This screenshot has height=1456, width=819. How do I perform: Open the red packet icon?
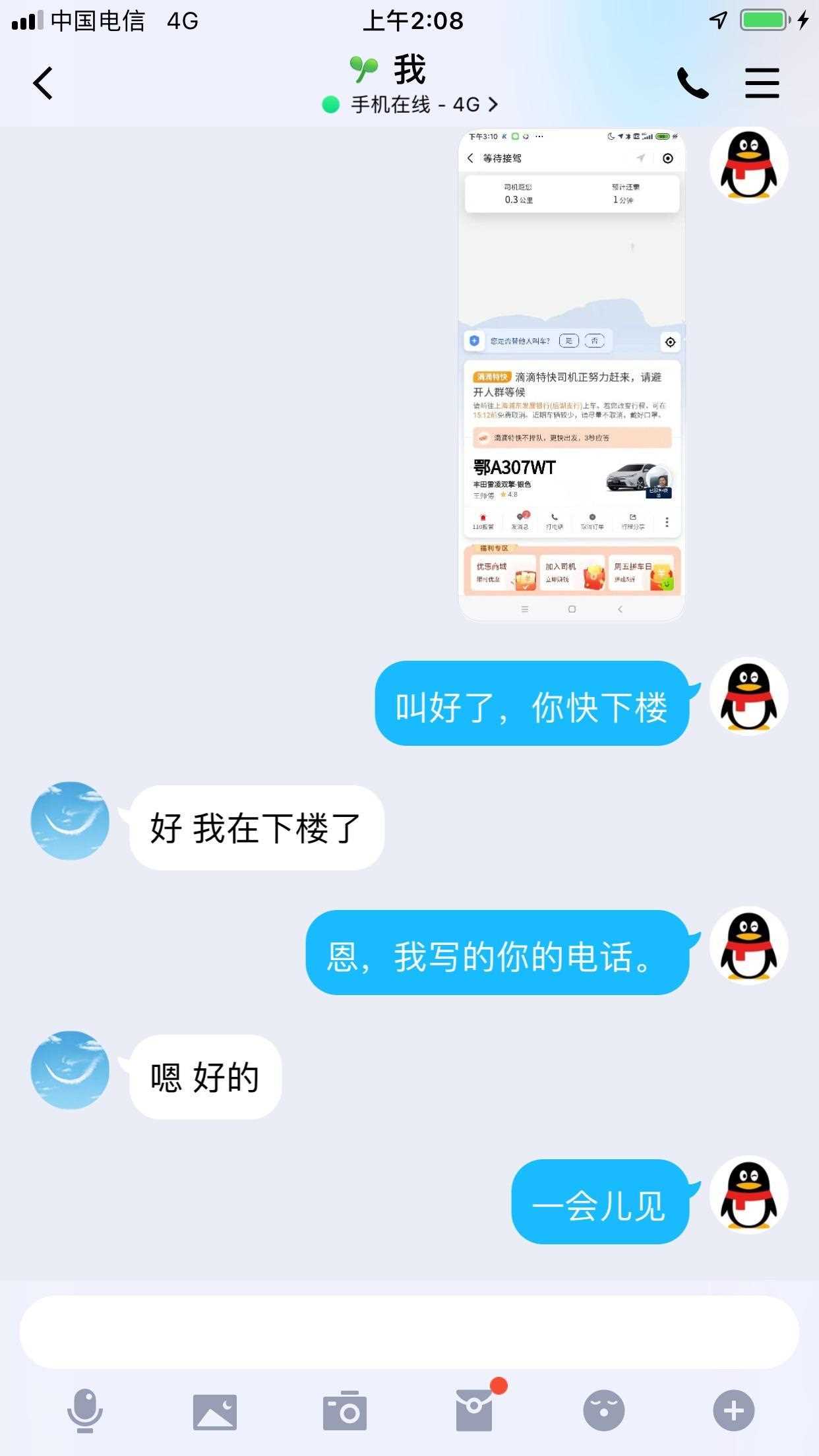pyautogui.click(x=475, y=1410)
